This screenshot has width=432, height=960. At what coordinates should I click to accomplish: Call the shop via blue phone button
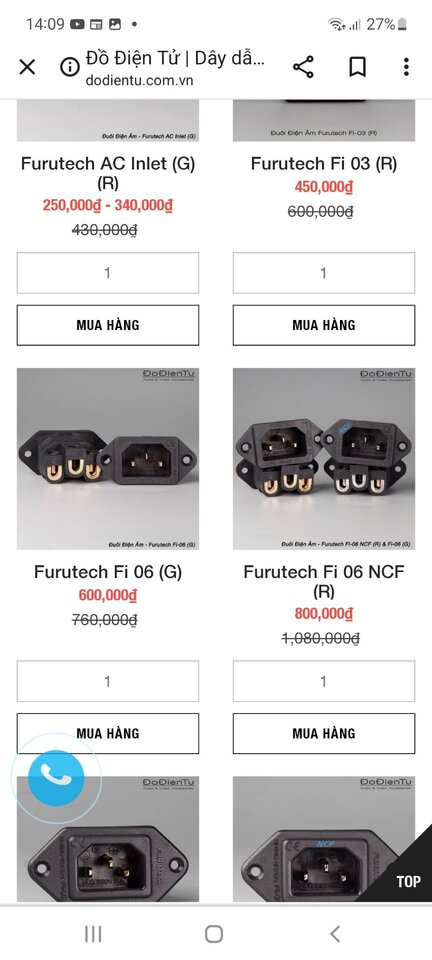(56, 778)
